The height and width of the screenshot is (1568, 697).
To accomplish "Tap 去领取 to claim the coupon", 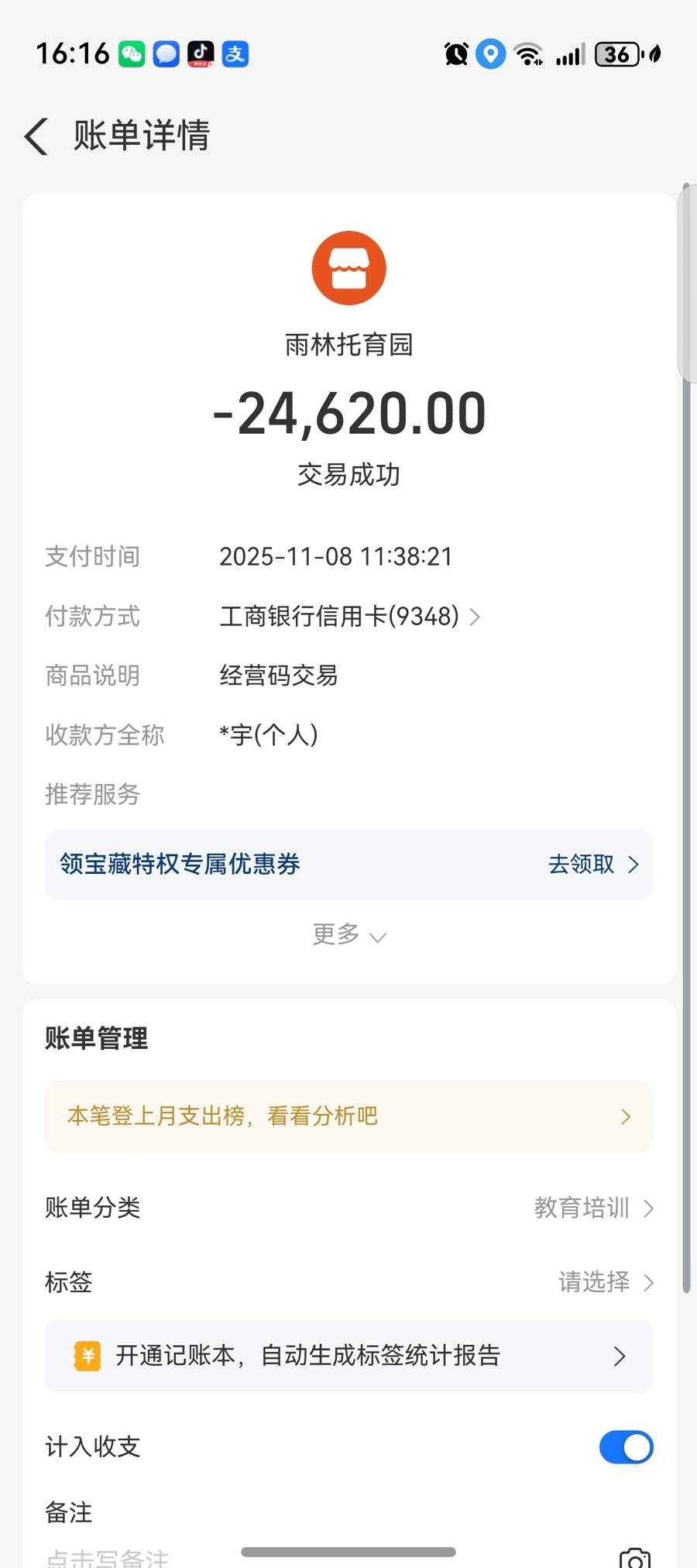I will tap(592, 865).
